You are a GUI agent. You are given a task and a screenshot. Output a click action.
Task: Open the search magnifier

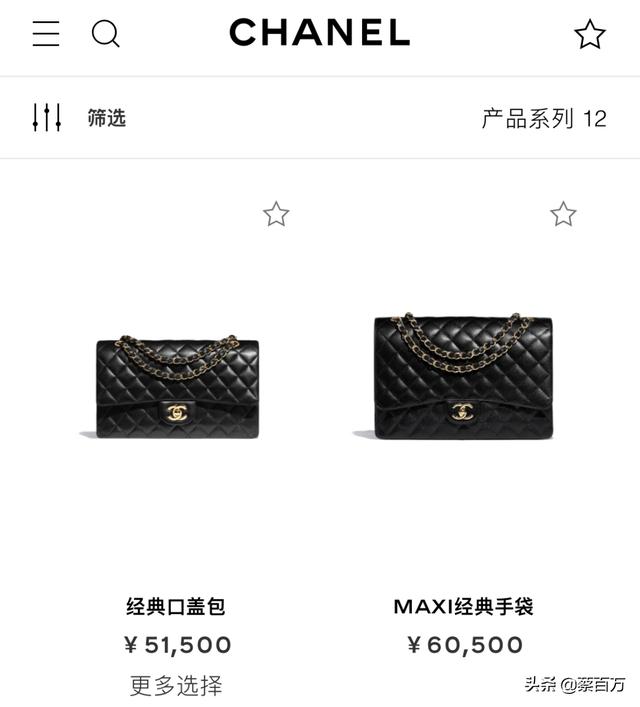coord(105,34)
